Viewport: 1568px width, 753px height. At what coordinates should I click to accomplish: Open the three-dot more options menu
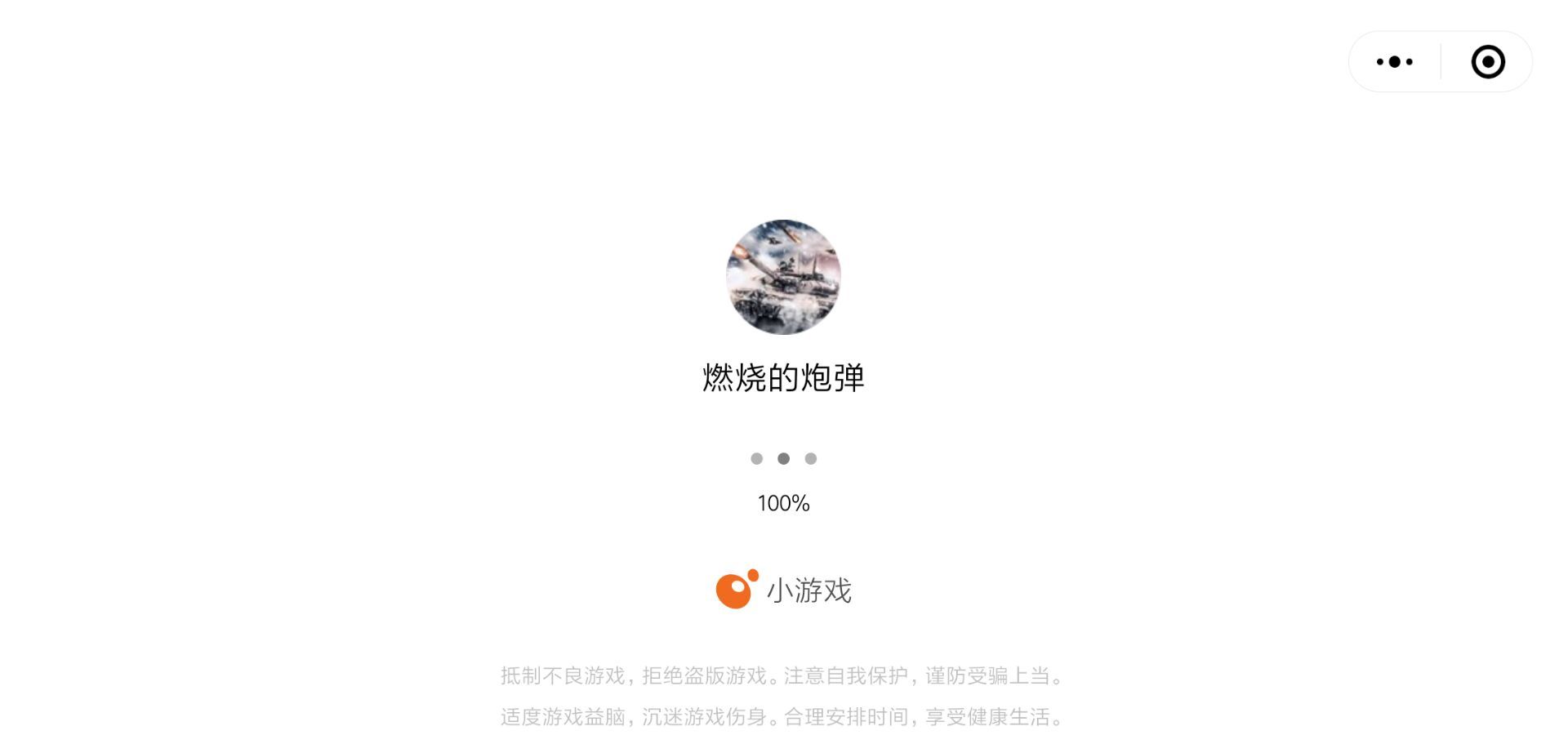1394,62
